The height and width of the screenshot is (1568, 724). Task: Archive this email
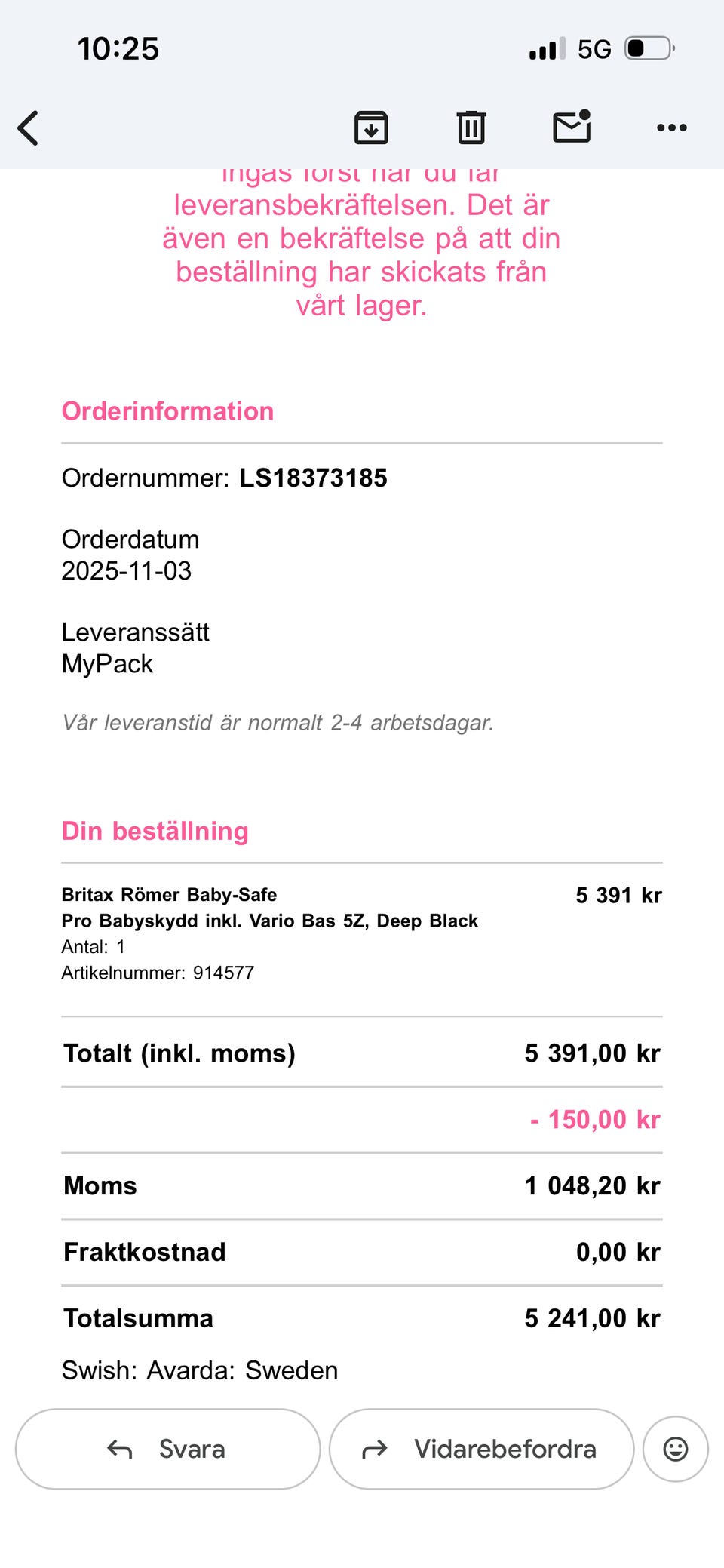[x=371, y=128]
